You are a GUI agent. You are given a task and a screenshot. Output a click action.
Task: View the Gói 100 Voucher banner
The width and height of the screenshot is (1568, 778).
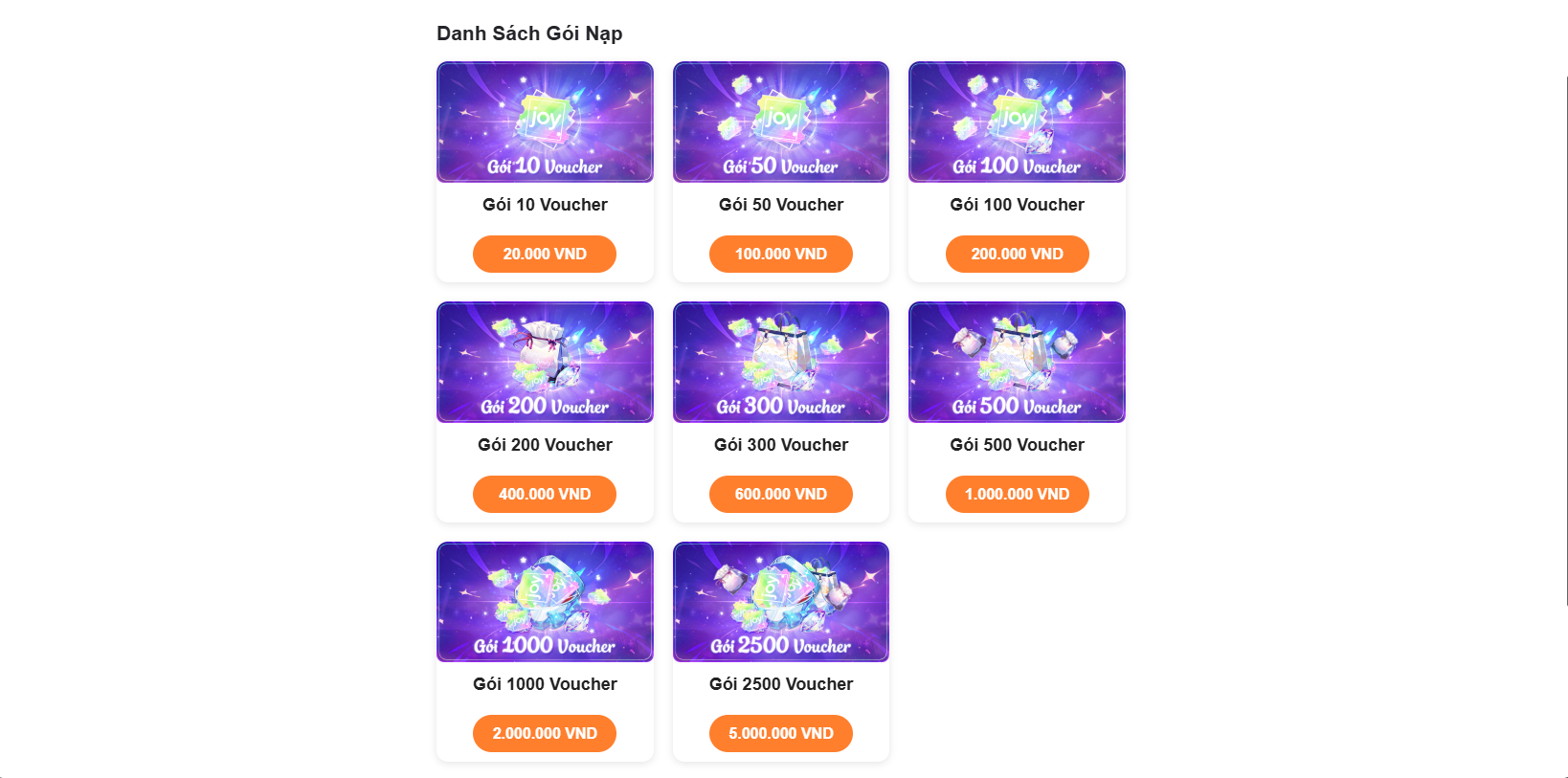tap(1017, 122)
